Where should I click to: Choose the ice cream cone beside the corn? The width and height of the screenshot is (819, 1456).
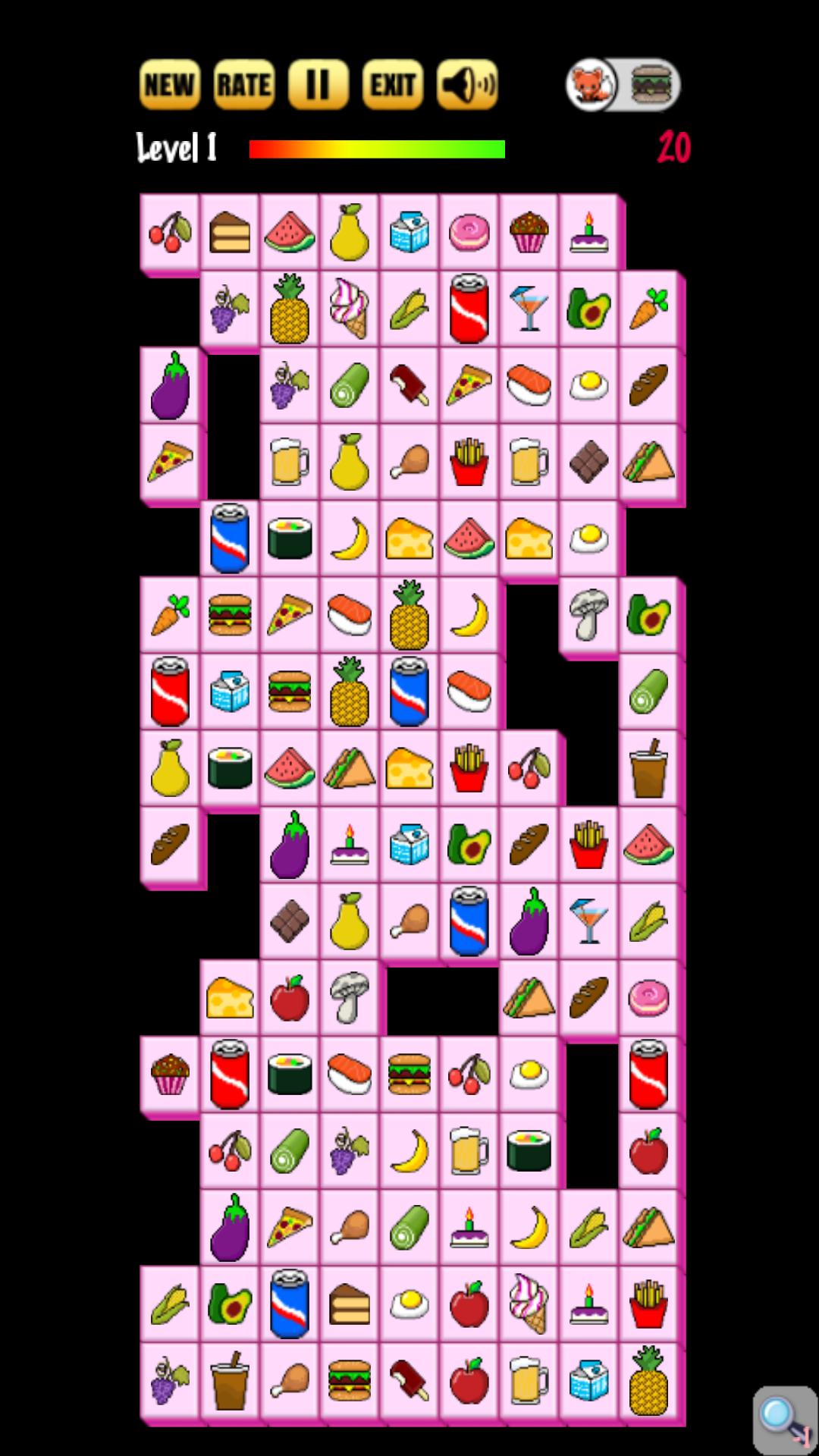(349, 308)
